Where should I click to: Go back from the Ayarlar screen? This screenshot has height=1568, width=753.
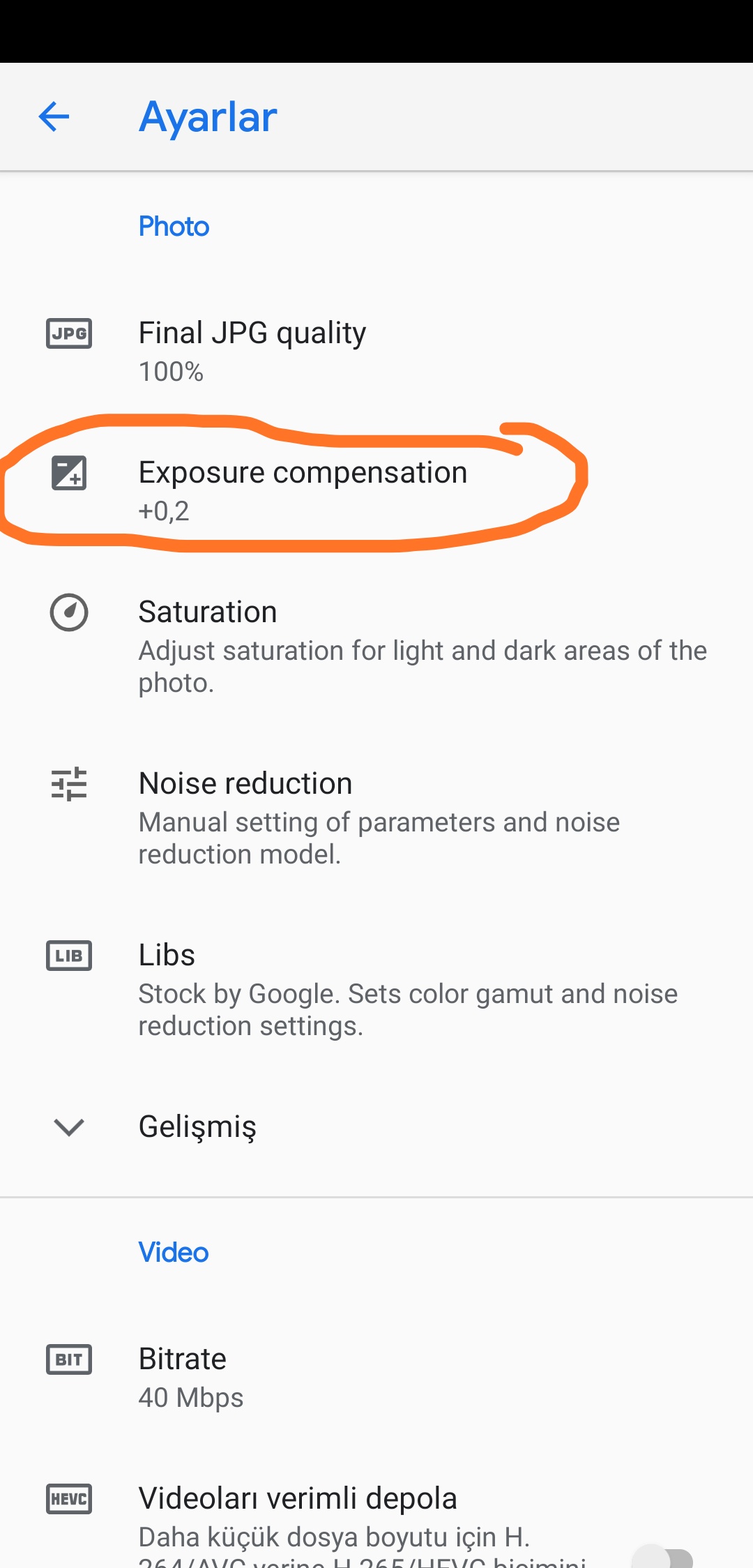click(x=54, y=116)
